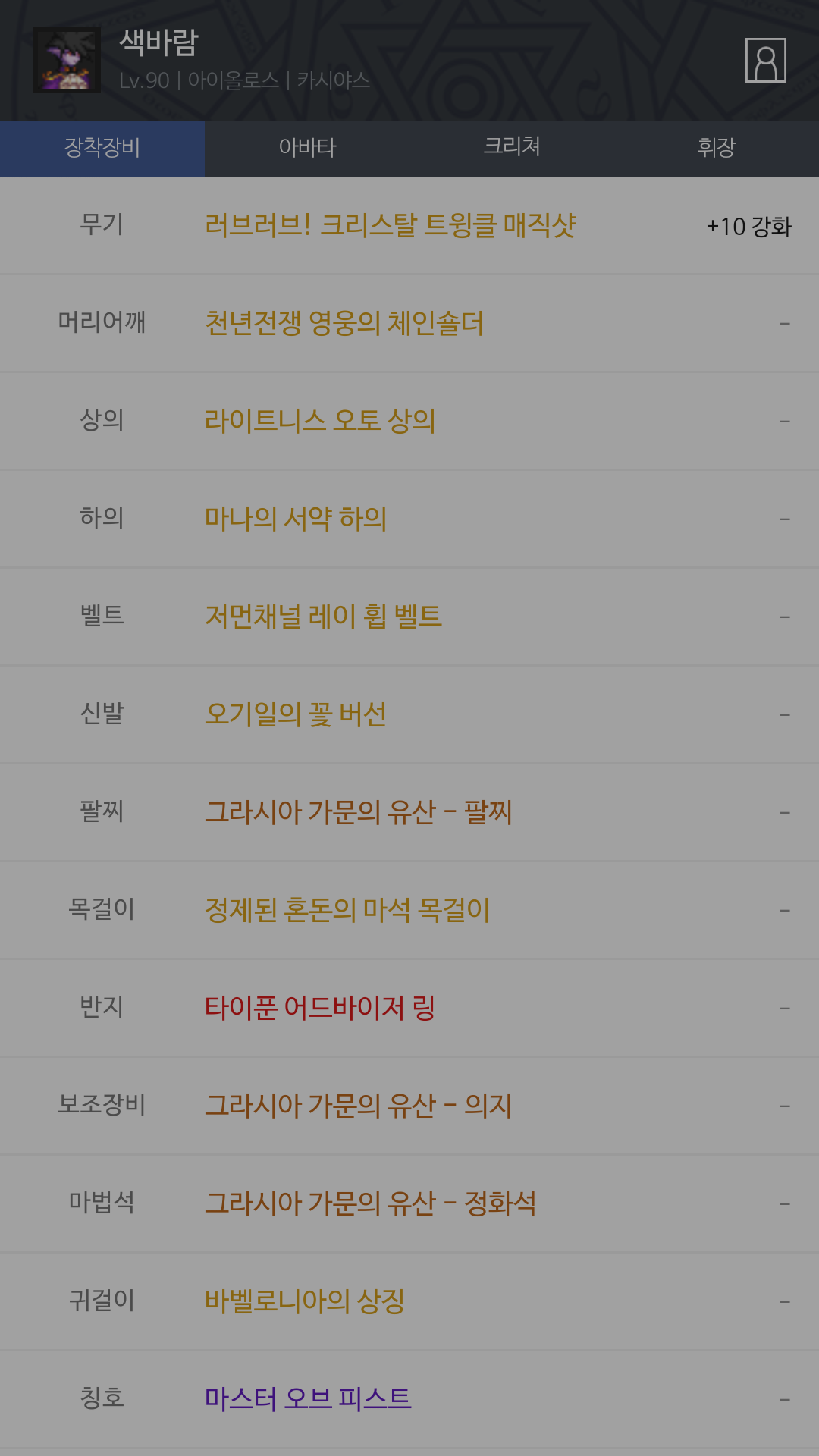View title 마스터 오브 피스트
The width and height of the screenshot is (819, 1456).
(409, 1399)
